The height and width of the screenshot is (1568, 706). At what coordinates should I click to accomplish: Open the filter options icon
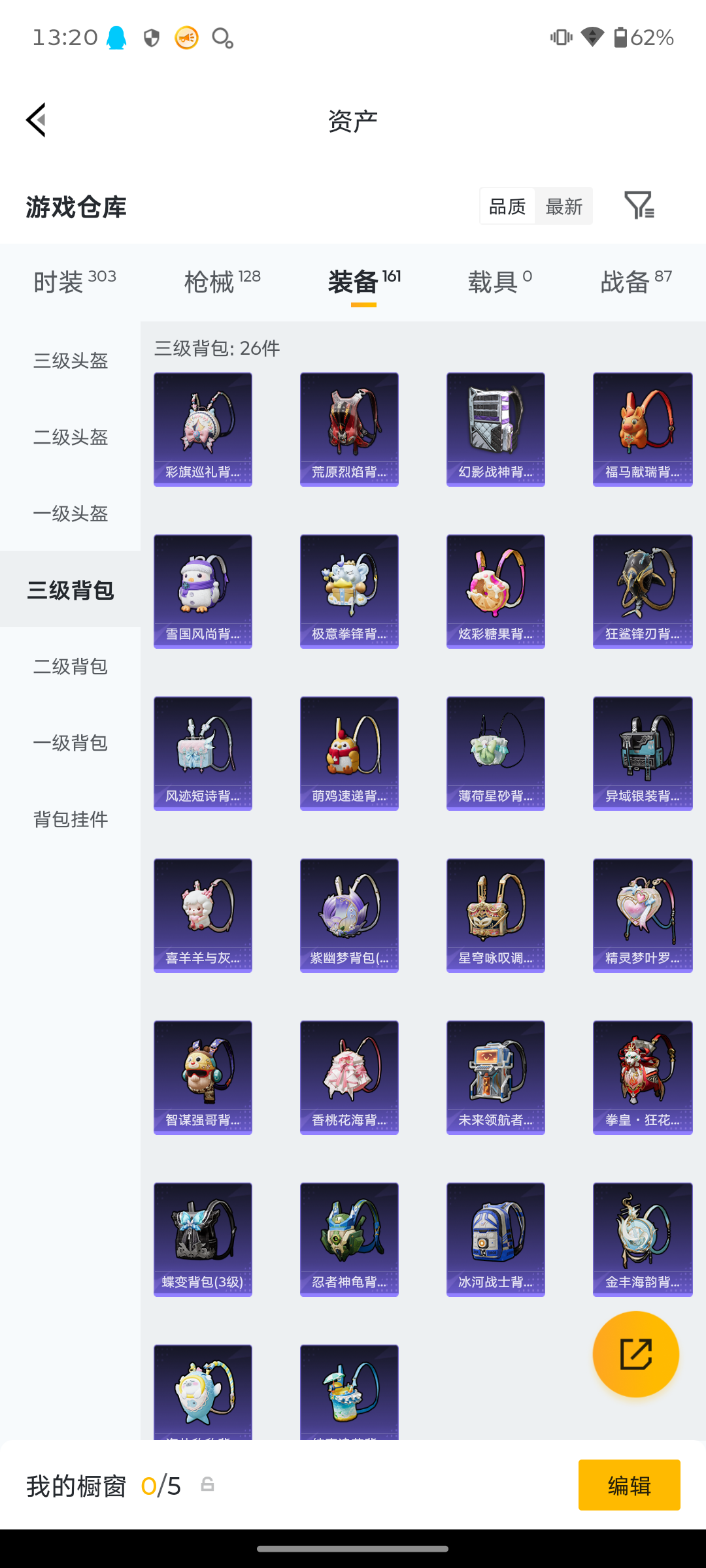click(640, 206)
